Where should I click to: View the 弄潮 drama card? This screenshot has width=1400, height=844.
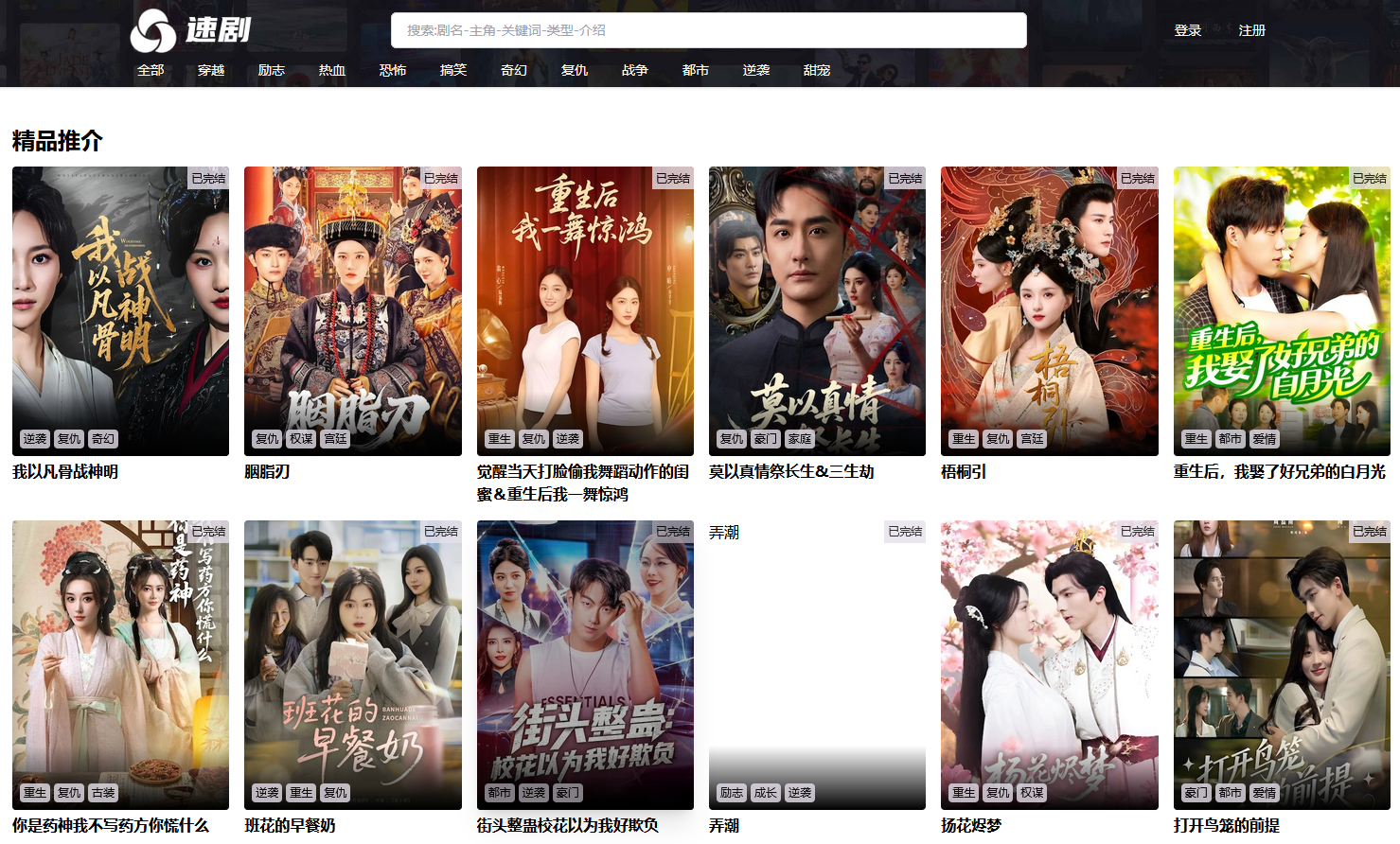tap(817, 664)
